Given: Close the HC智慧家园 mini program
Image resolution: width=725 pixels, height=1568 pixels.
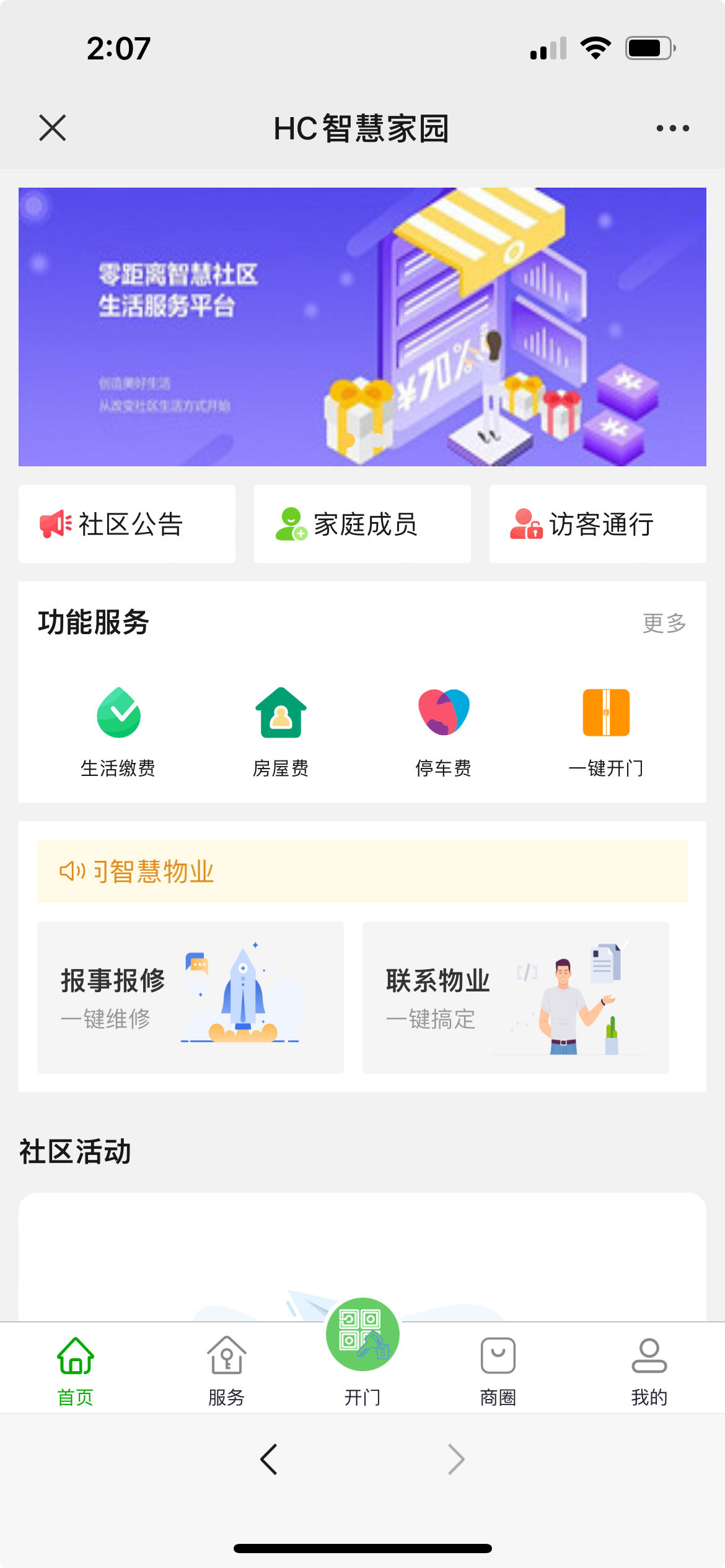Looking at the screenshot, I should click(53, 128).
